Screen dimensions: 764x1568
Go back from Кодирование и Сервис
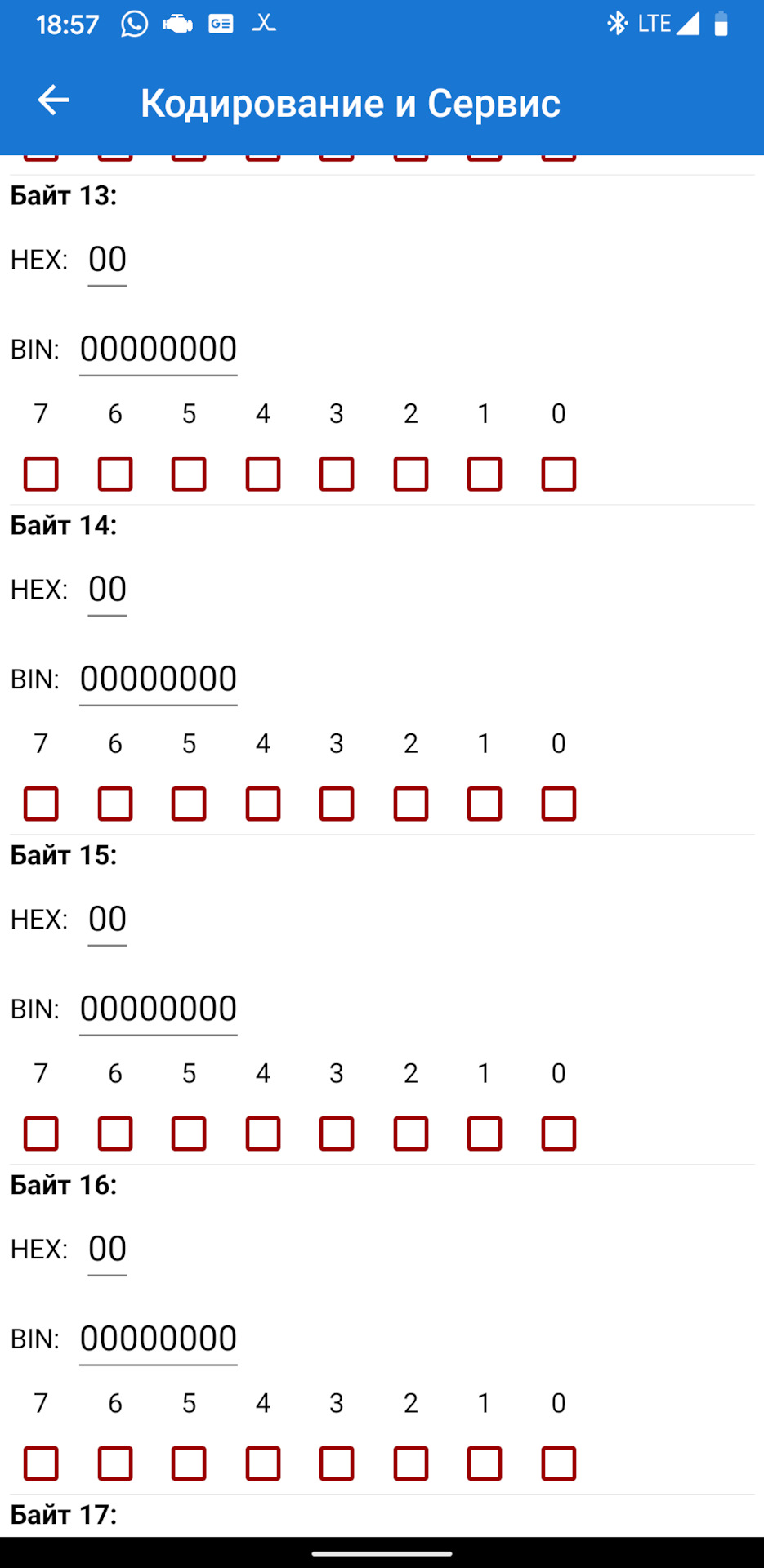[54, 100]
